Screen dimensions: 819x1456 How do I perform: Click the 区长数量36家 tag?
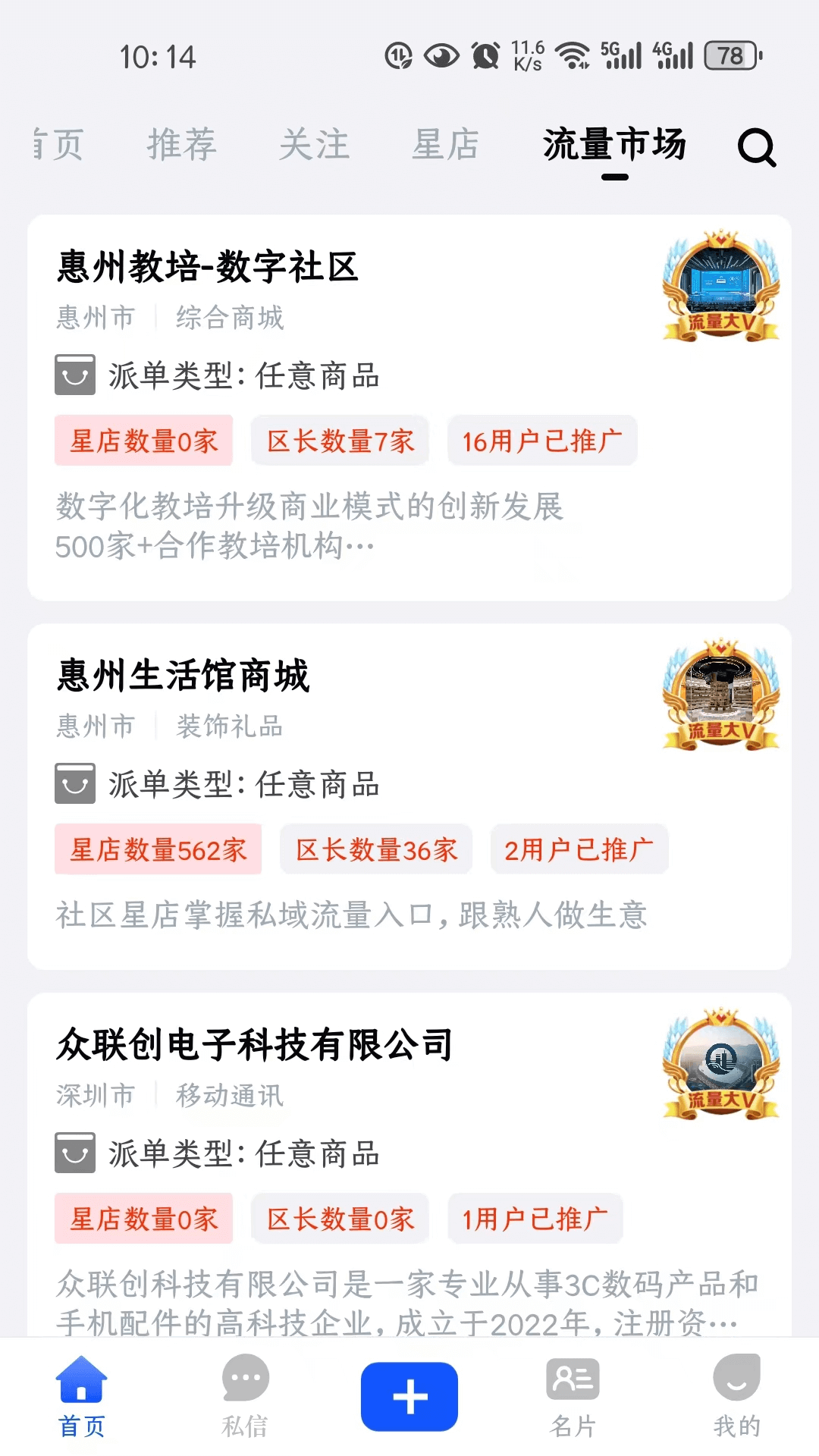[375, 850]
